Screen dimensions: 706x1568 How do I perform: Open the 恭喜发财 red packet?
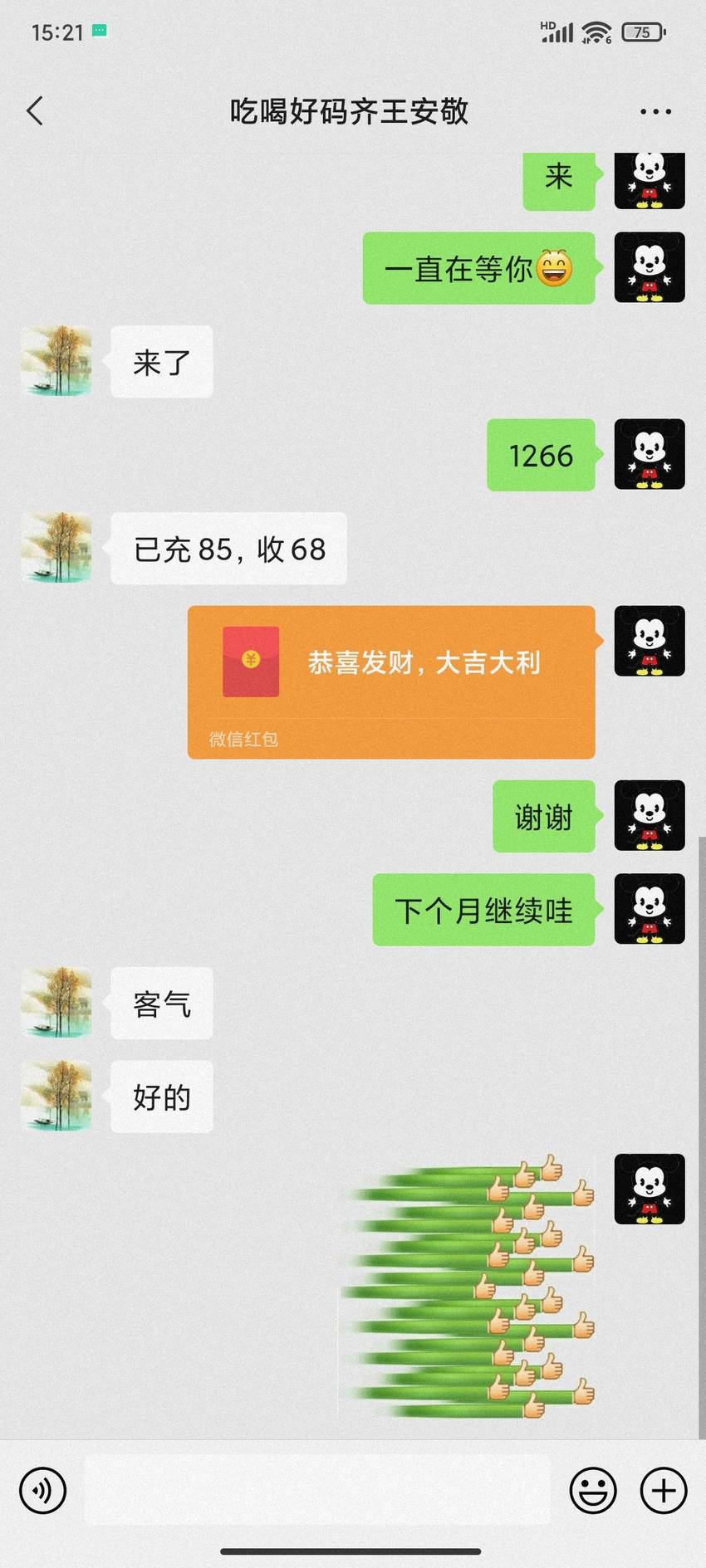point(391,681)
